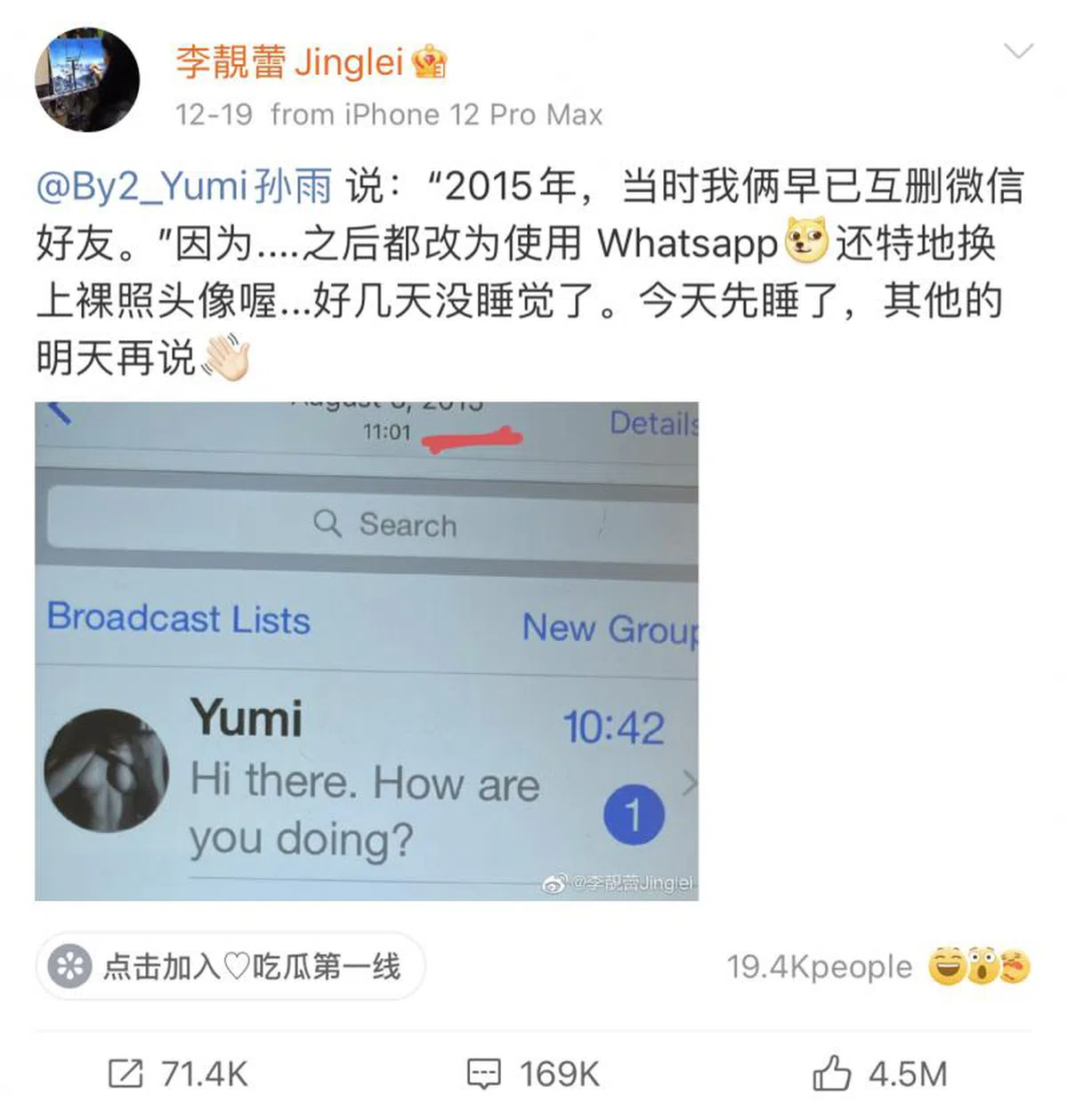Open the @By2_Yumi孙雨 mention link
Image resolution: width=1068 pixels, height=1120 pixels.
184,186
